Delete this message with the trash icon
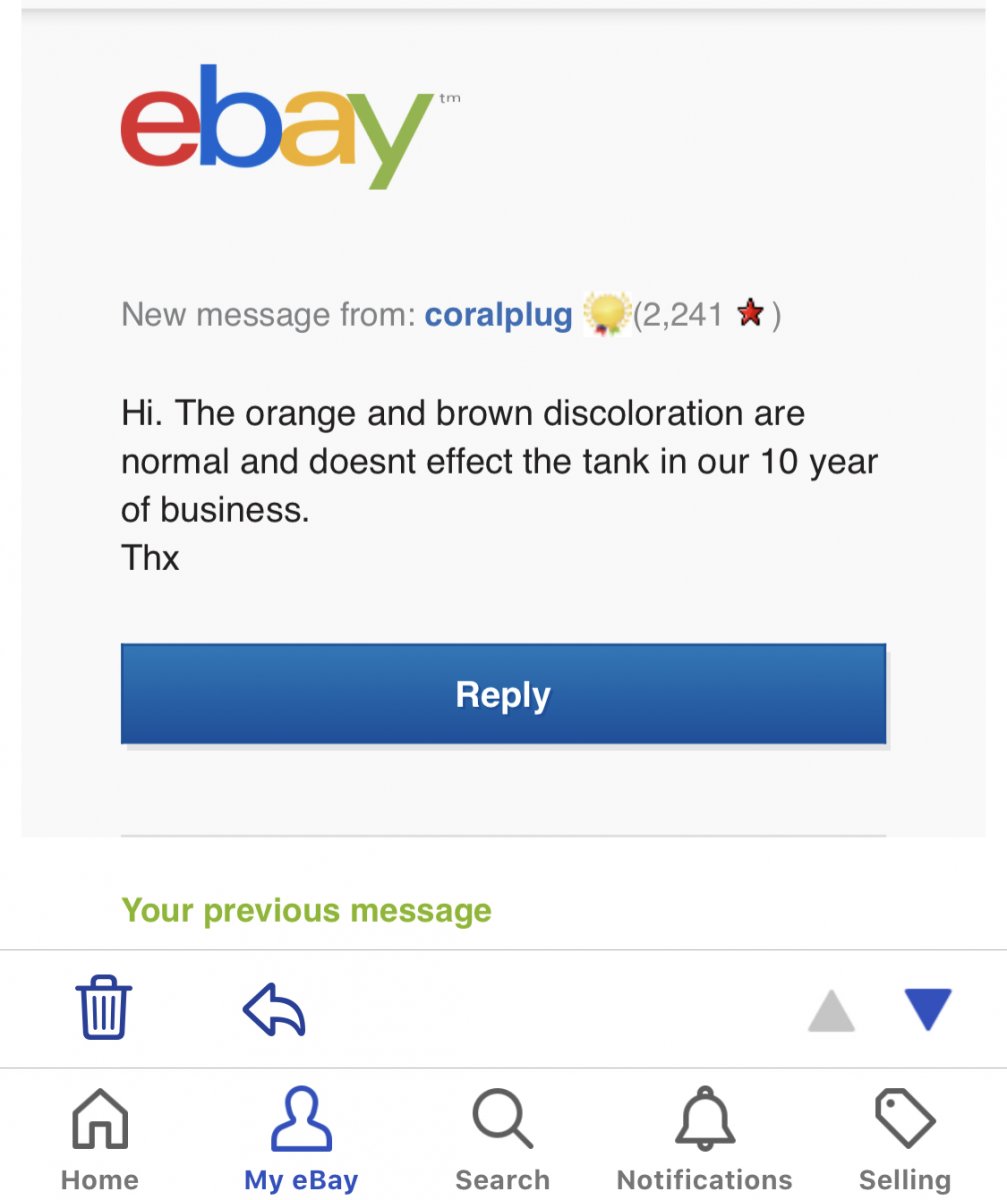 (x=103, y=1009)
